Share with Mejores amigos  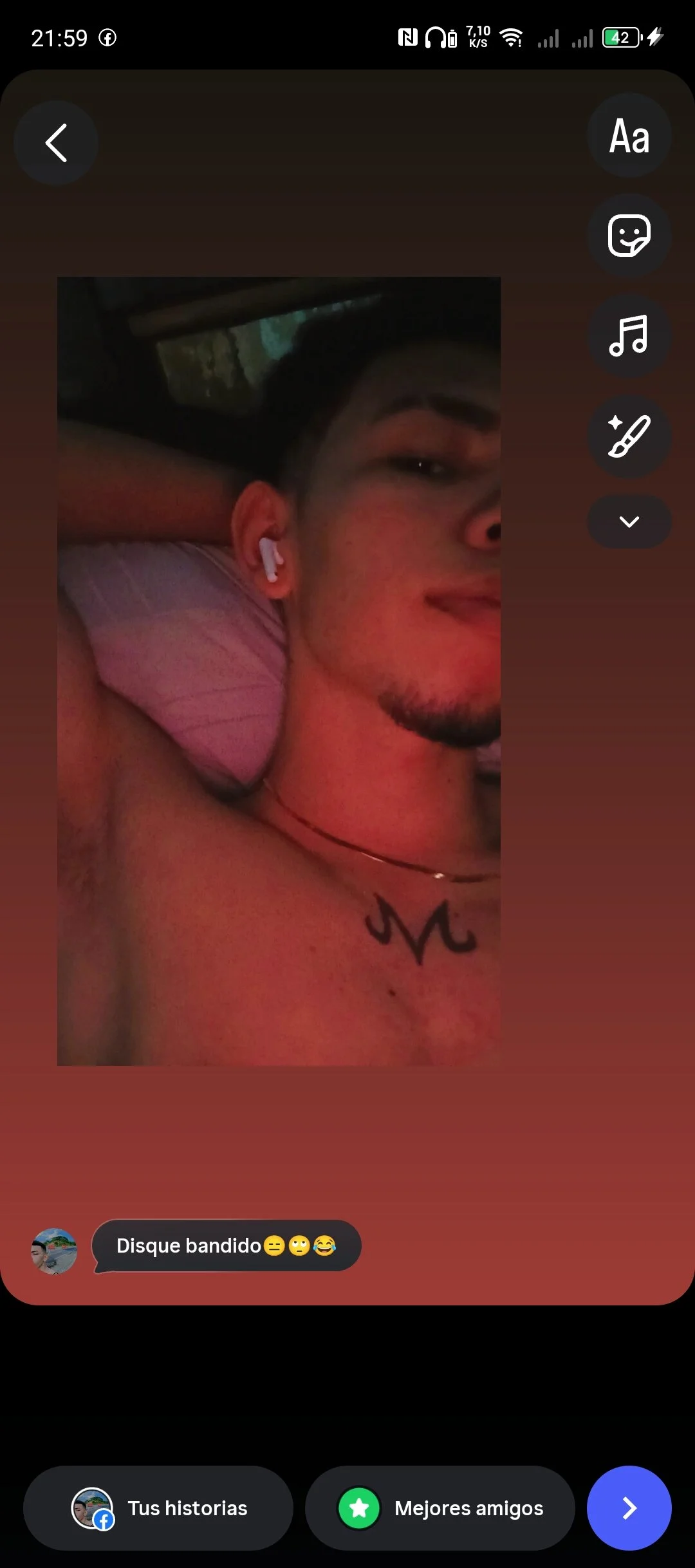click(440, 1507)
